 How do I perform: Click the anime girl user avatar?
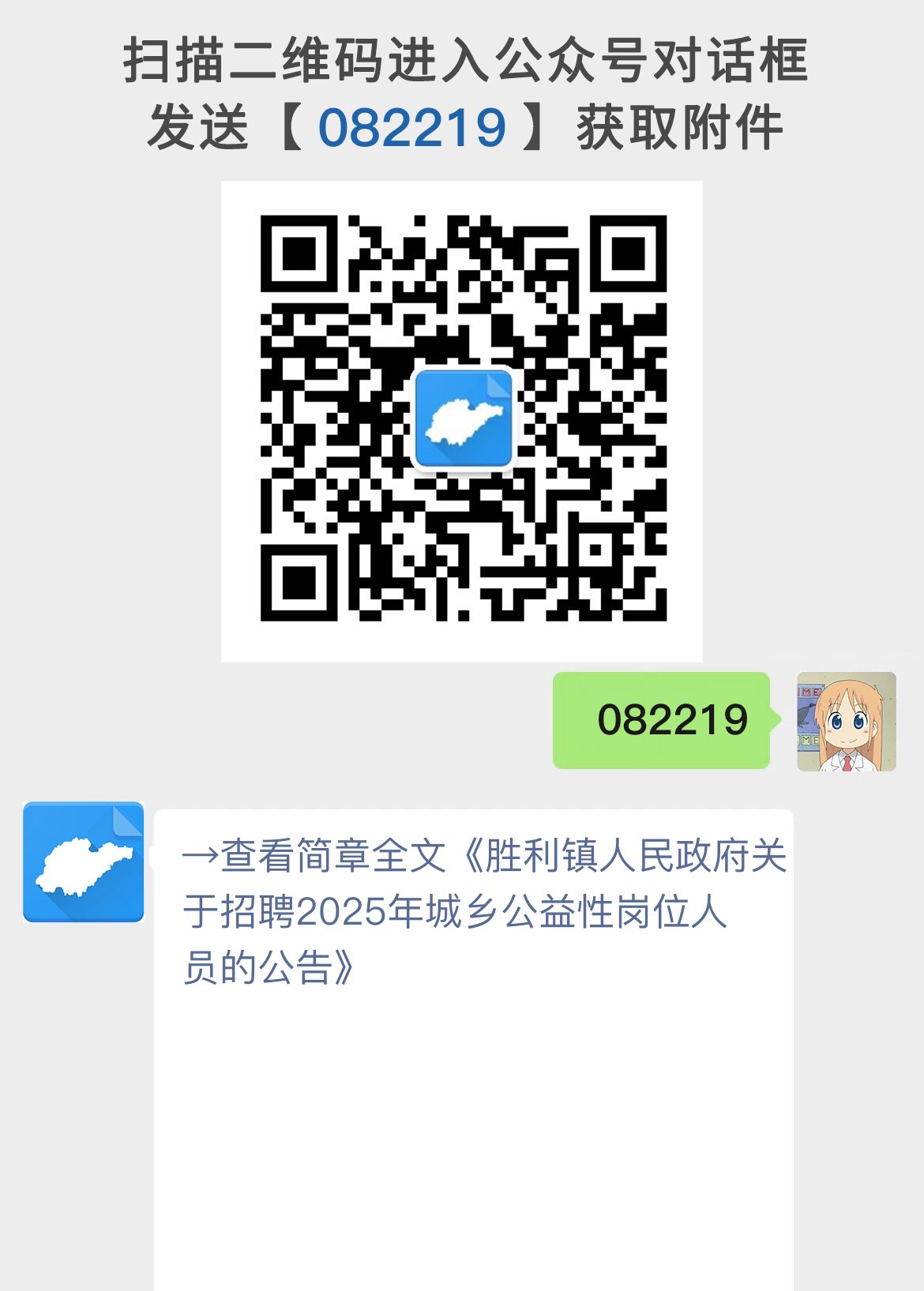coord(843,722)
